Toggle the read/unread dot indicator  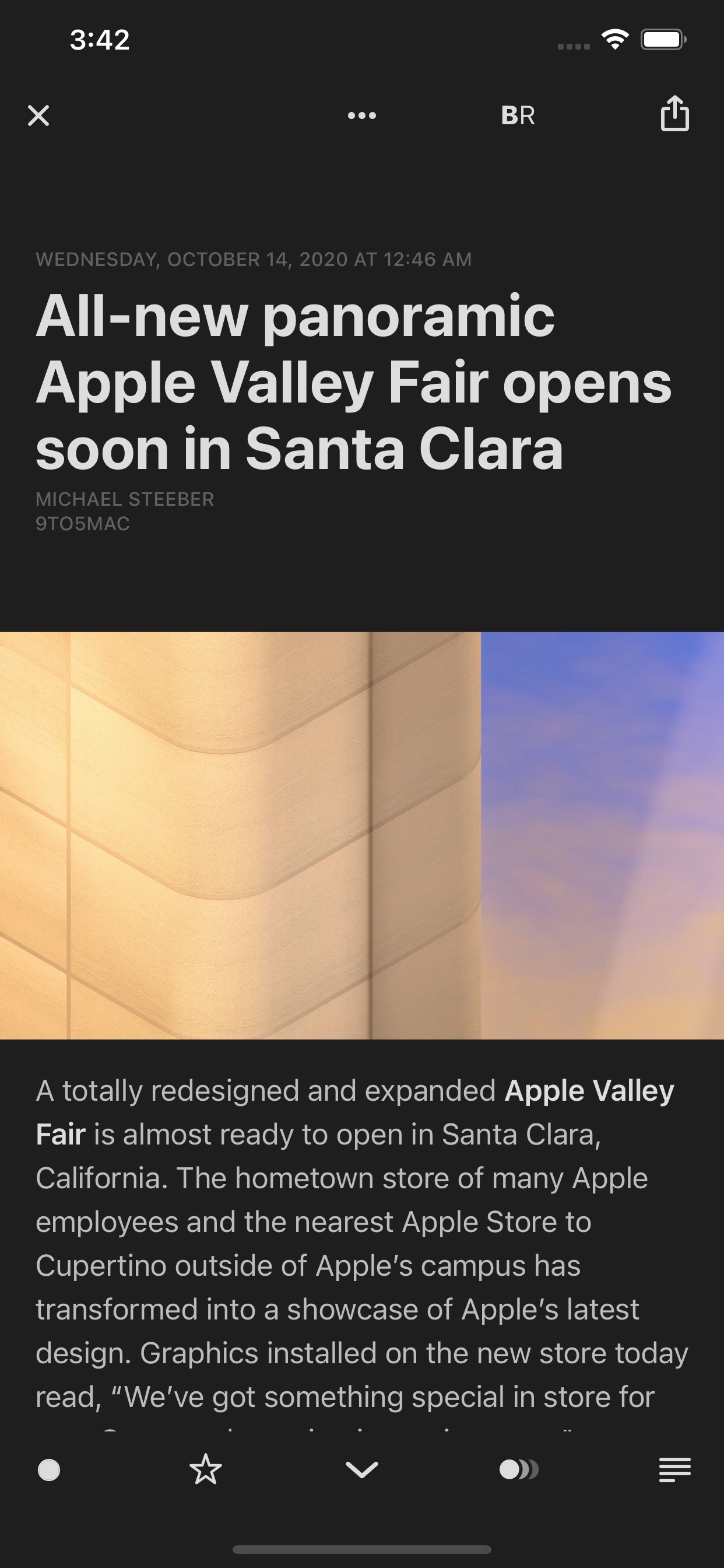[x=48, y=1469]
